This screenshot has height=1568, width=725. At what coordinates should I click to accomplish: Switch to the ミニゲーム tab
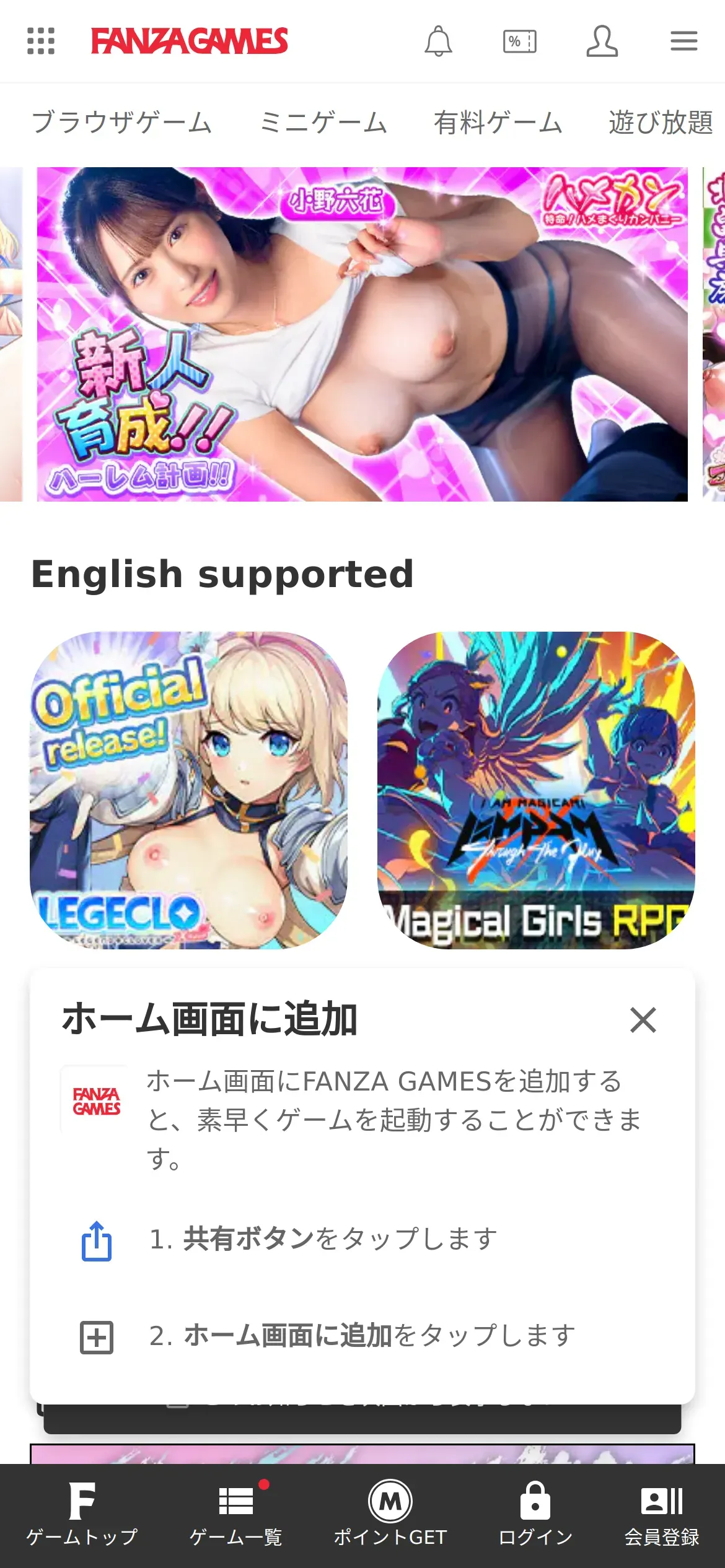[323, 122]
